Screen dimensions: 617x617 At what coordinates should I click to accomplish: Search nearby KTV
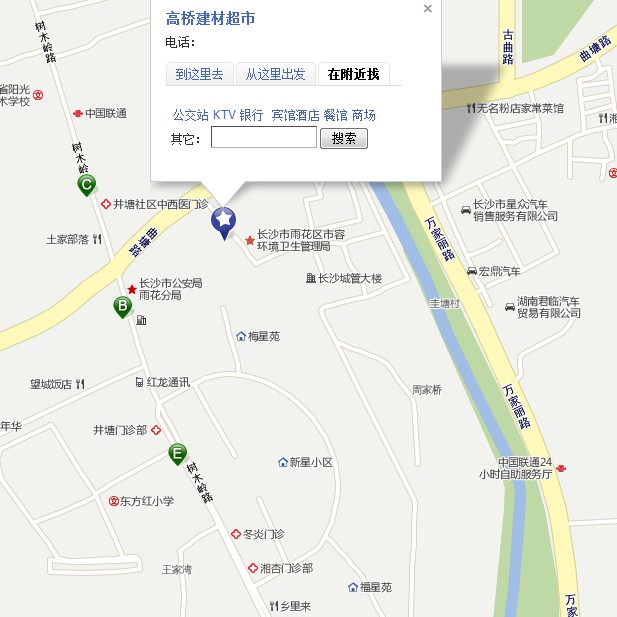[224, 115]
